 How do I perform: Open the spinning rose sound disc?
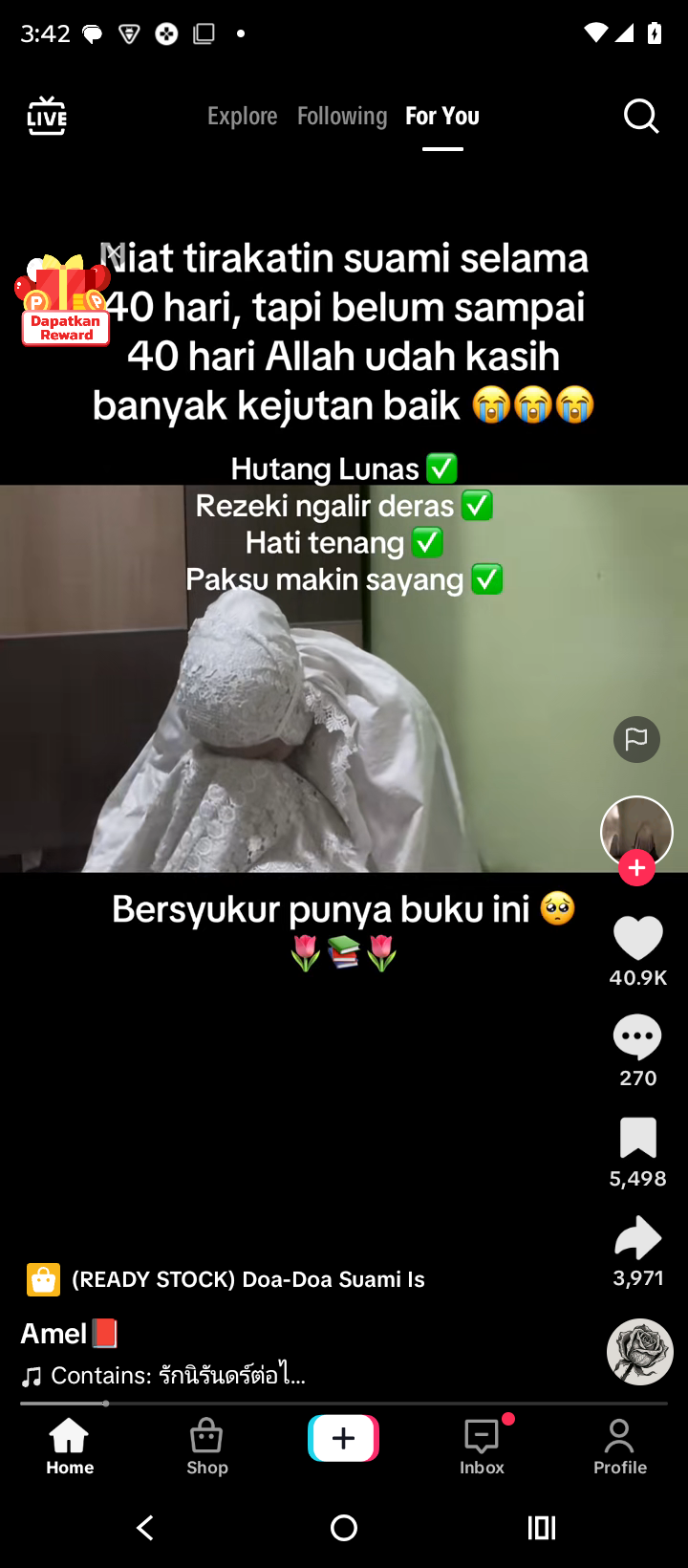pyautogui.click(x=639, y=1352)
